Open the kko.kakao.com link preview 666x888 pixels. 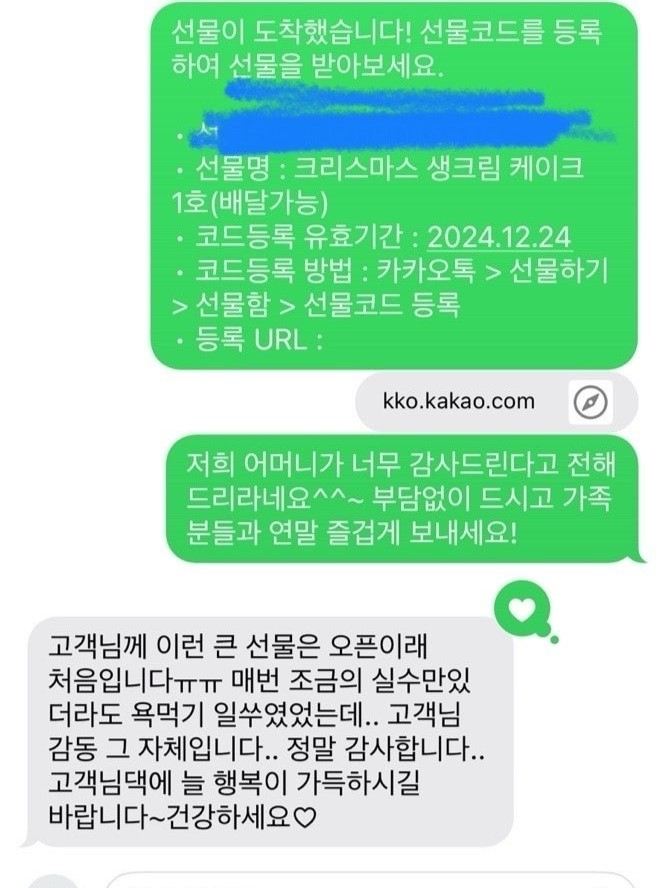[459, 402]
